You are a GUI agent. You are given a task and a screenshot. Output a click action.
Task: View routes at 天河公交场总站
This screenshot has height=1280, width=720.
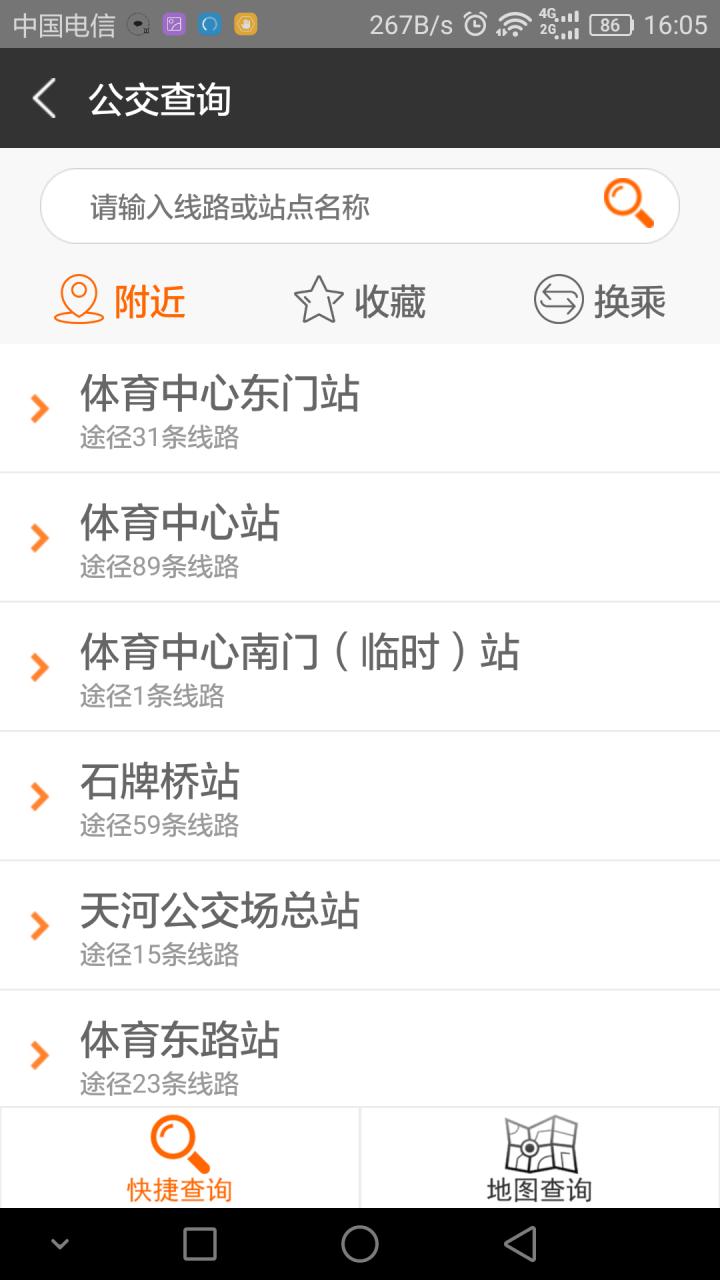pos(360,926)
